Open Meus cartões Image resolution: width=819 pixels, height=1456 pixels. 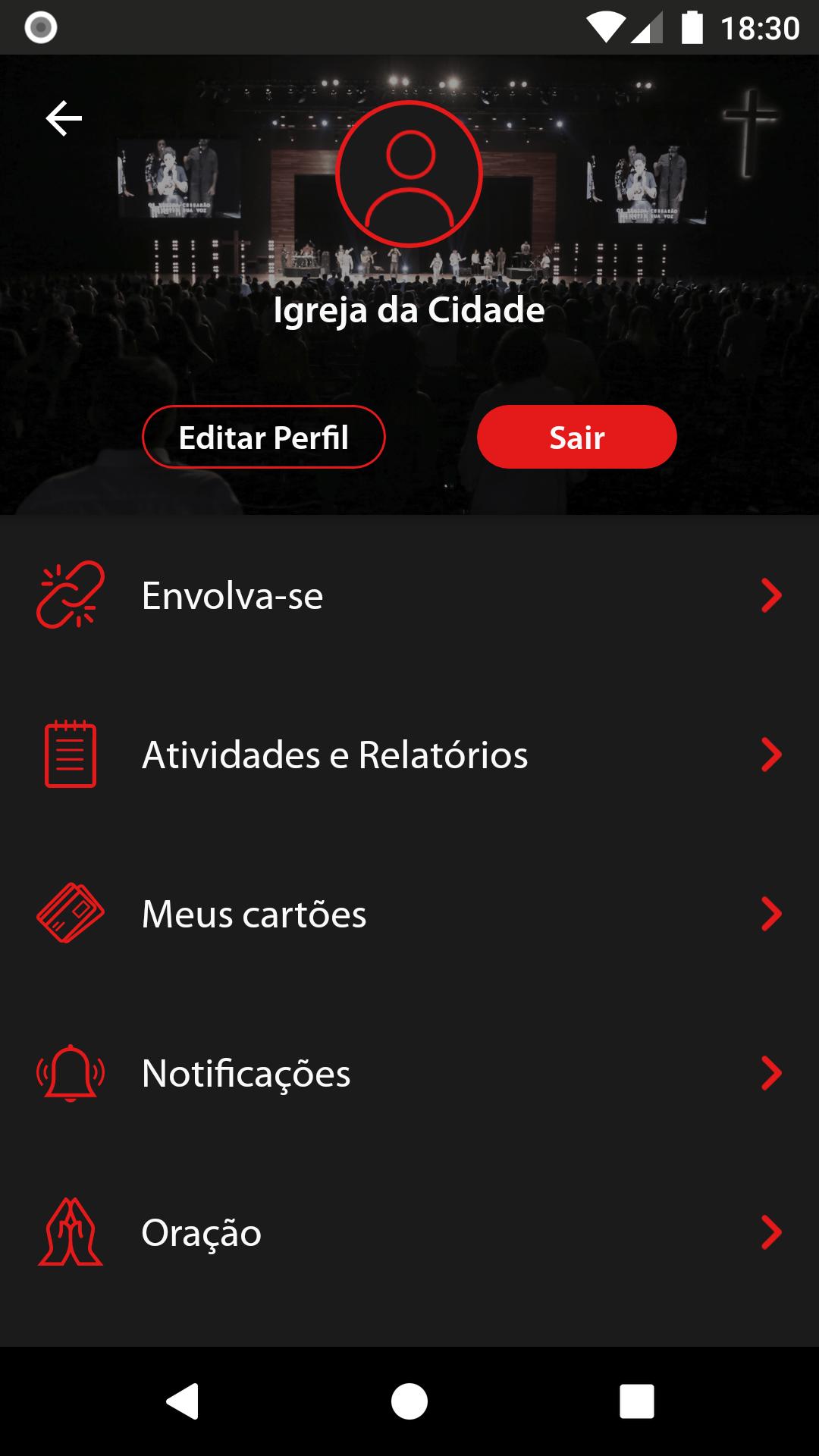(x=409, y=914)
